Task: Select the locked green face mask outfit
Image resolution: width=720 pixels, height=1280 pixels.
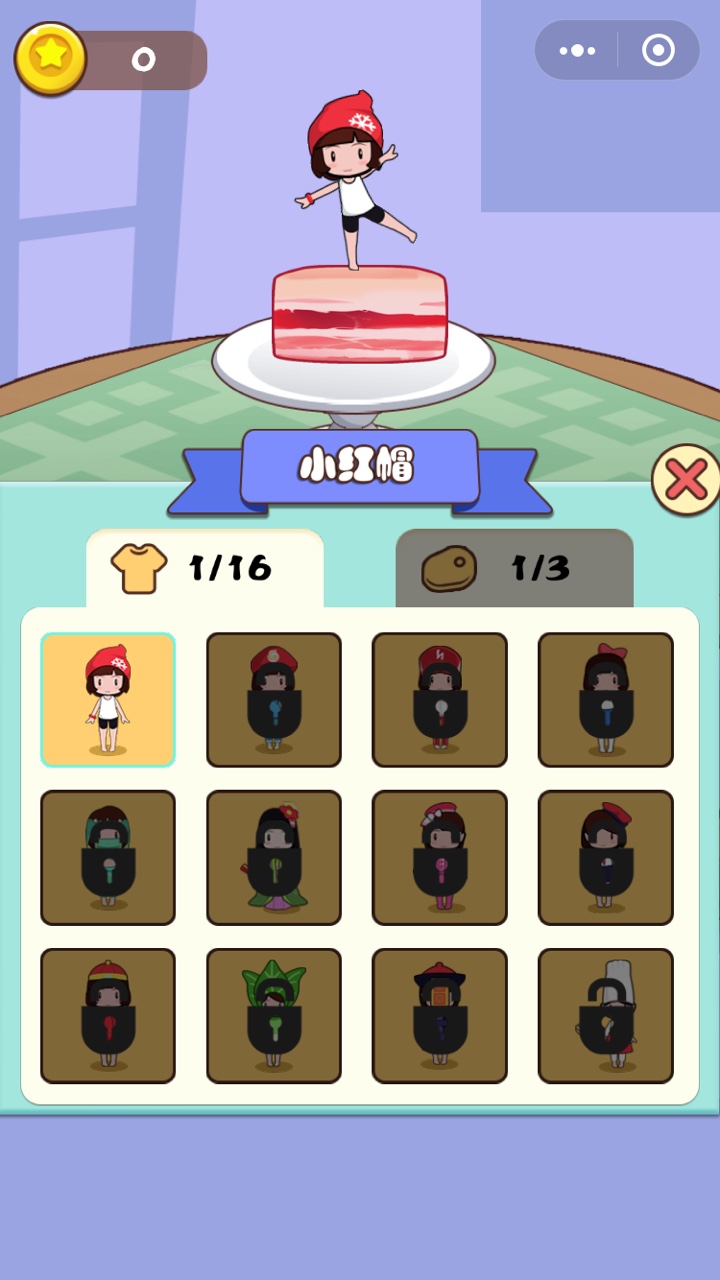Action: pos(108,858)
